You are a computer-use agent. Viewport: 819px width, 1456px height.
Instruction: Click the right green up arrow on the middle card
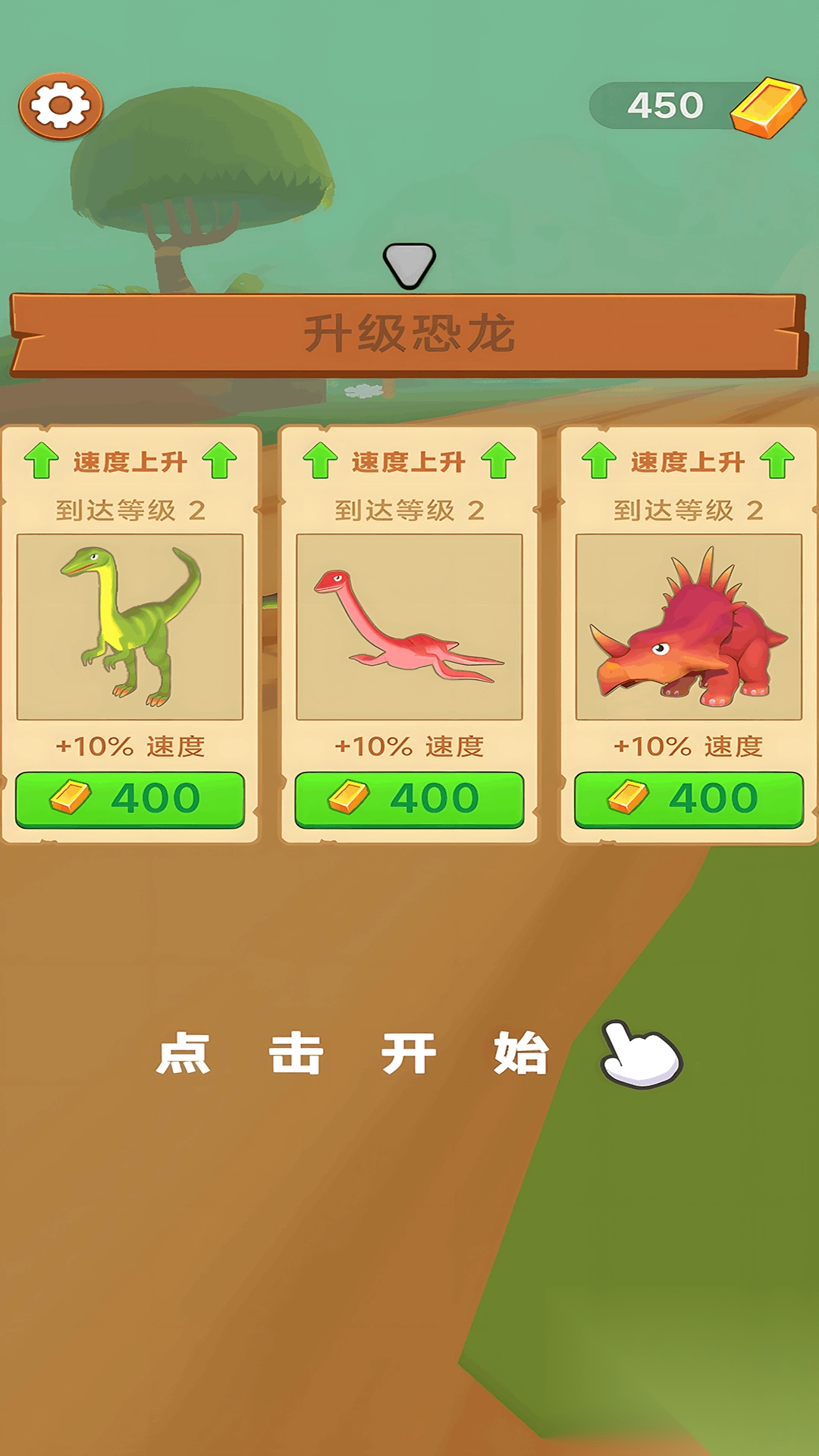(502, 460)
